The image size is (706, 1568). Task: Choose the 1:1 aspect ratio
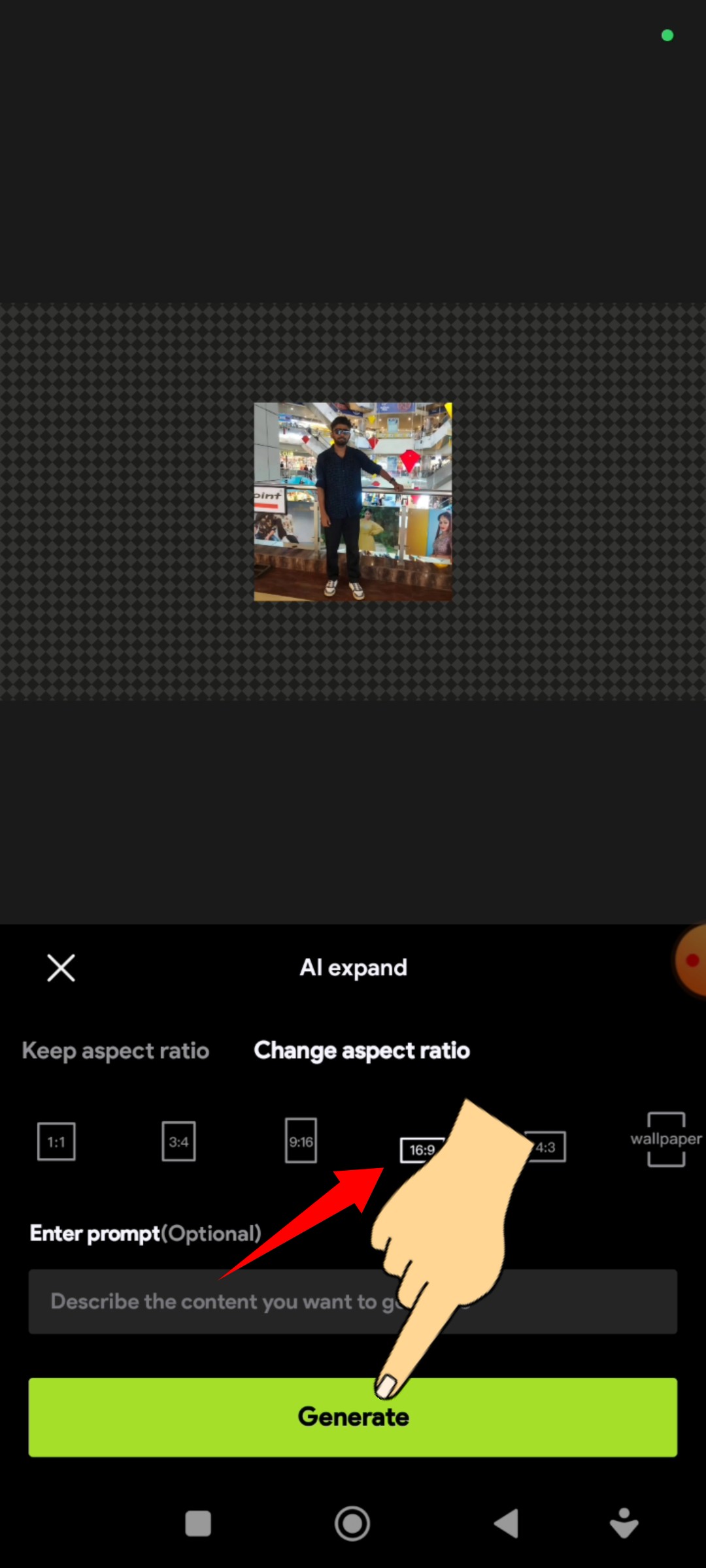[56, 1141]
